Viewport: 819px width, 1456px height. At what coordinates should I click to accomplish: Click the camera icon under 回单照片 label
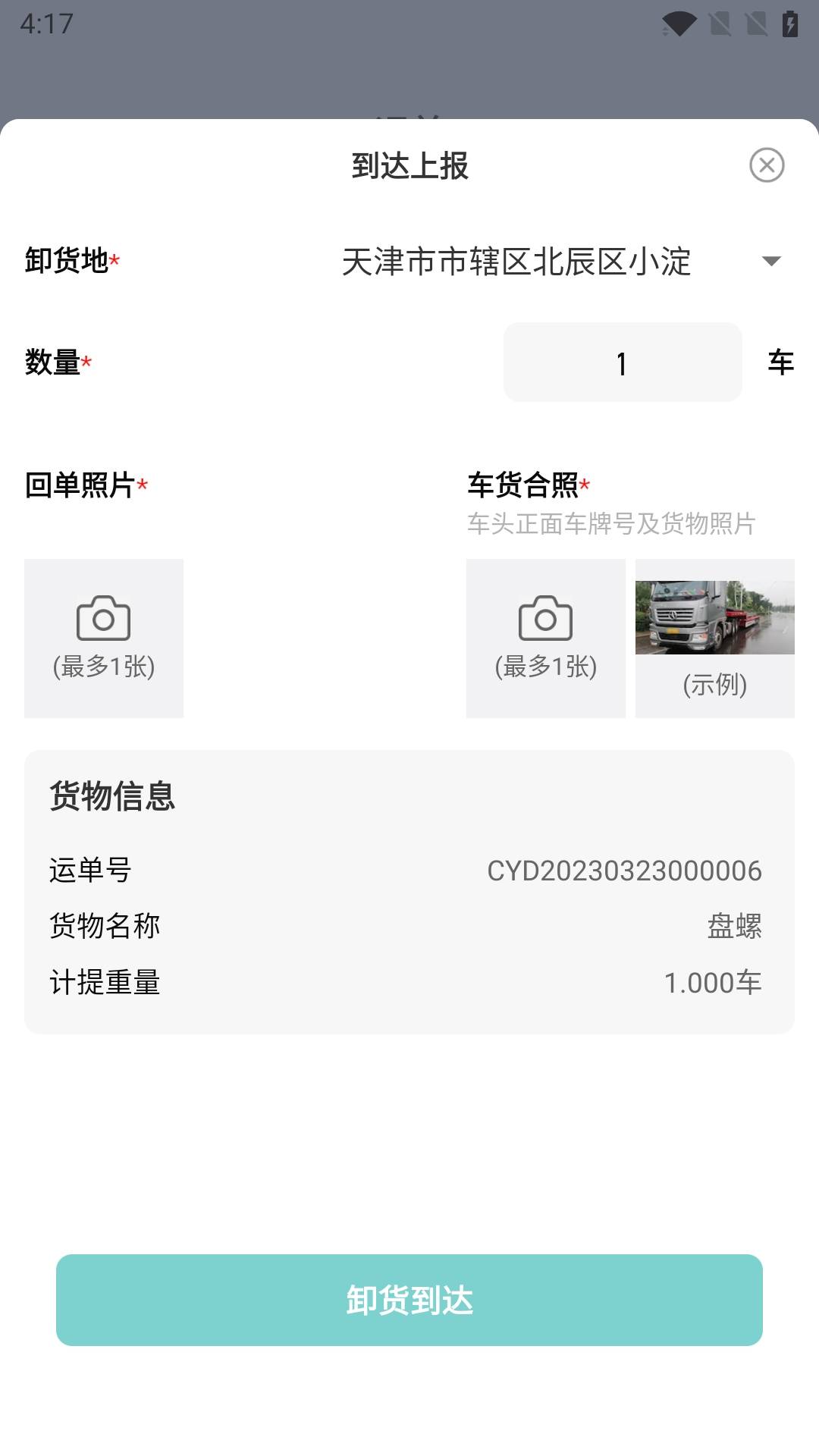103,618
